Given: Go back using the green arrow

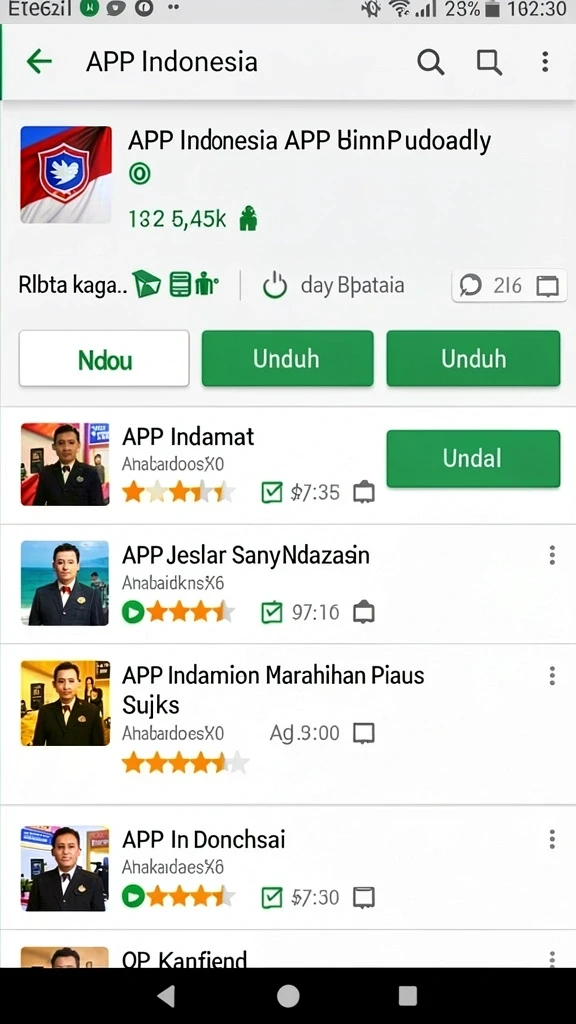Looking at the screenshot, I should click(x=39, y=61).
